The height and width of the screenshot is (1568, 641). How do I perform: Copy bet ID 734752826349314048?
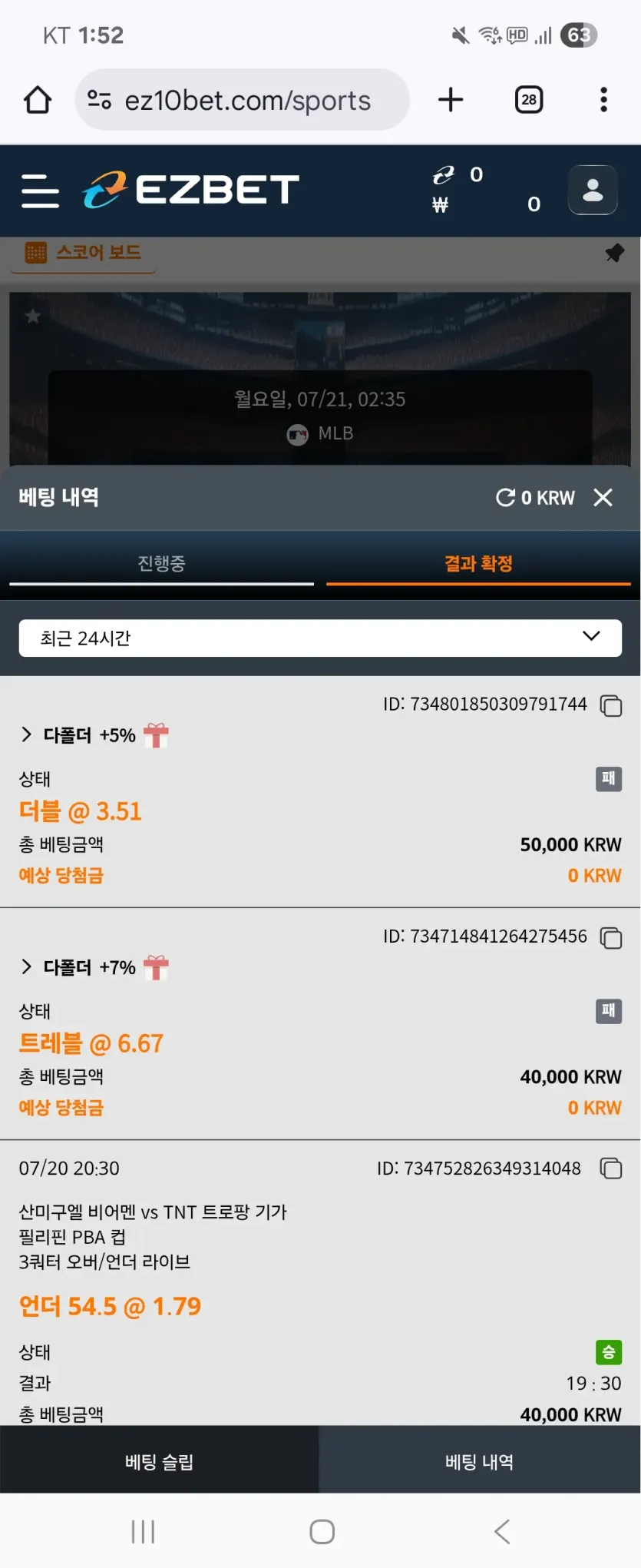coord(611,1169)
